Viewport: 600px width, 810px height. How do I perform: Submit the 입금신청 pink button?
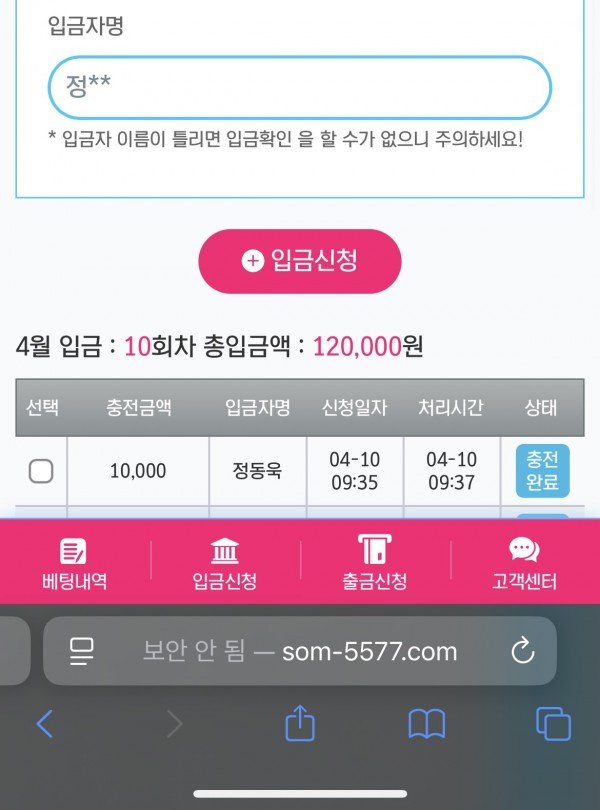pos(300,261)
